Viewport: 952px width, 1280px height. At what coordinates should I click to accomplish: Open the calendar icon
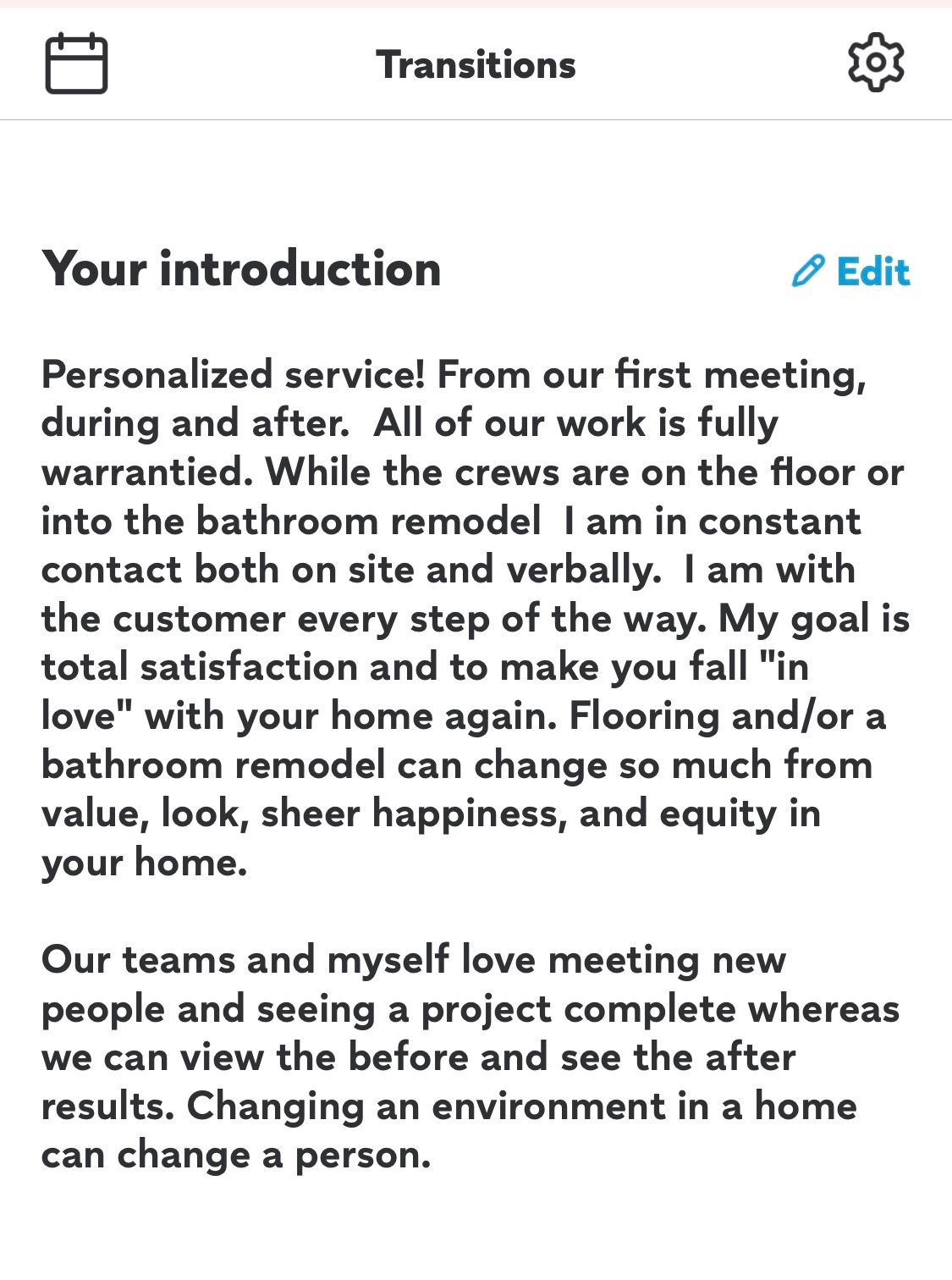click(x=76, y=64)
